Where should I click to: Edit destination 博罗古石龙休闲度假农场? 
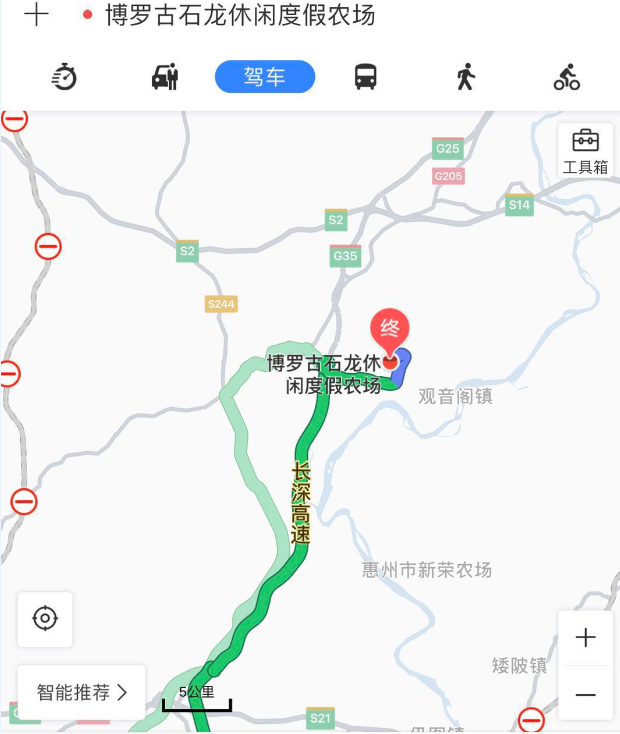[240, 16]
